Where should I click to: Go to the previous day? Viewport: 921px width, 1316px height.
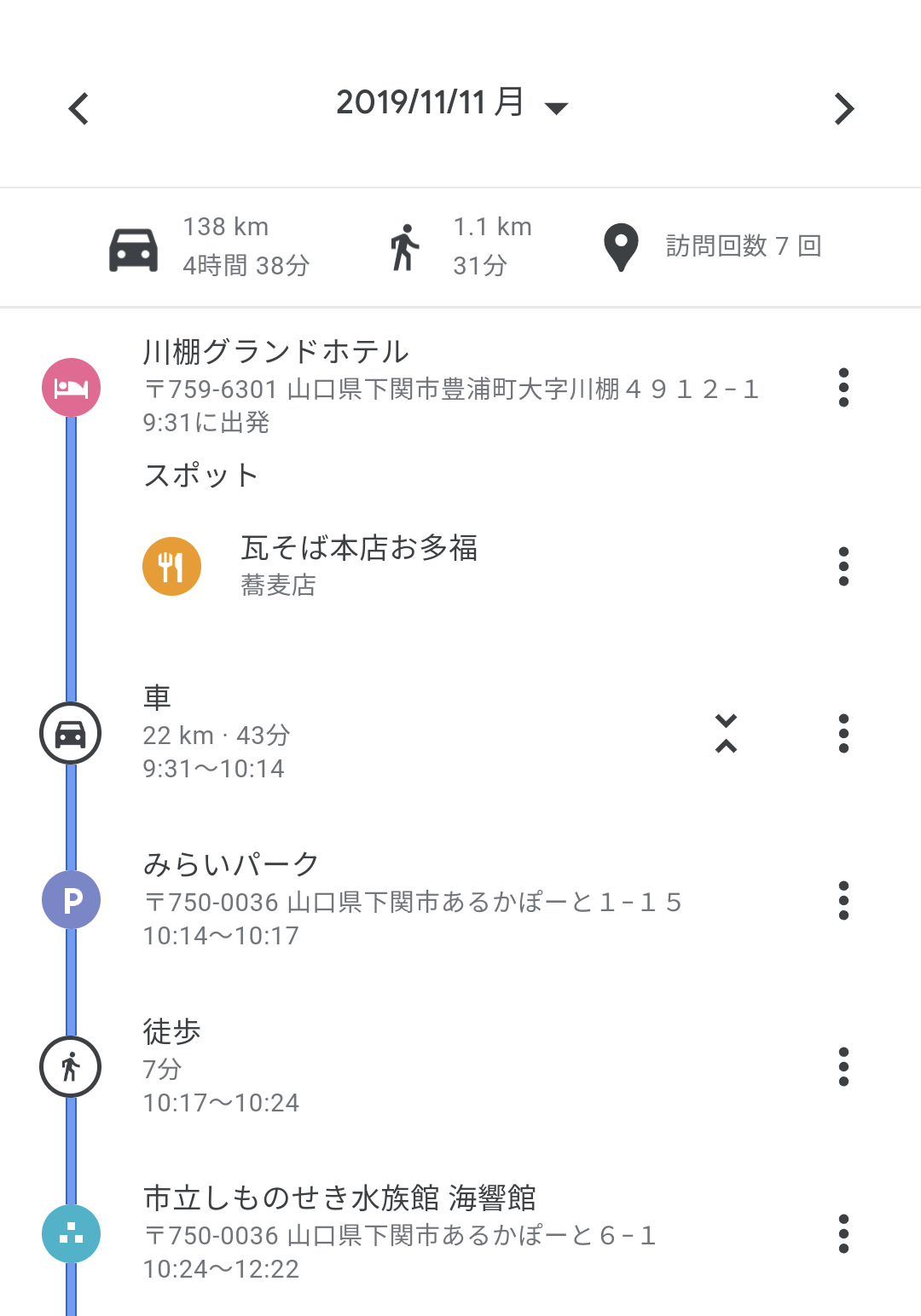(x=78, y=108)
